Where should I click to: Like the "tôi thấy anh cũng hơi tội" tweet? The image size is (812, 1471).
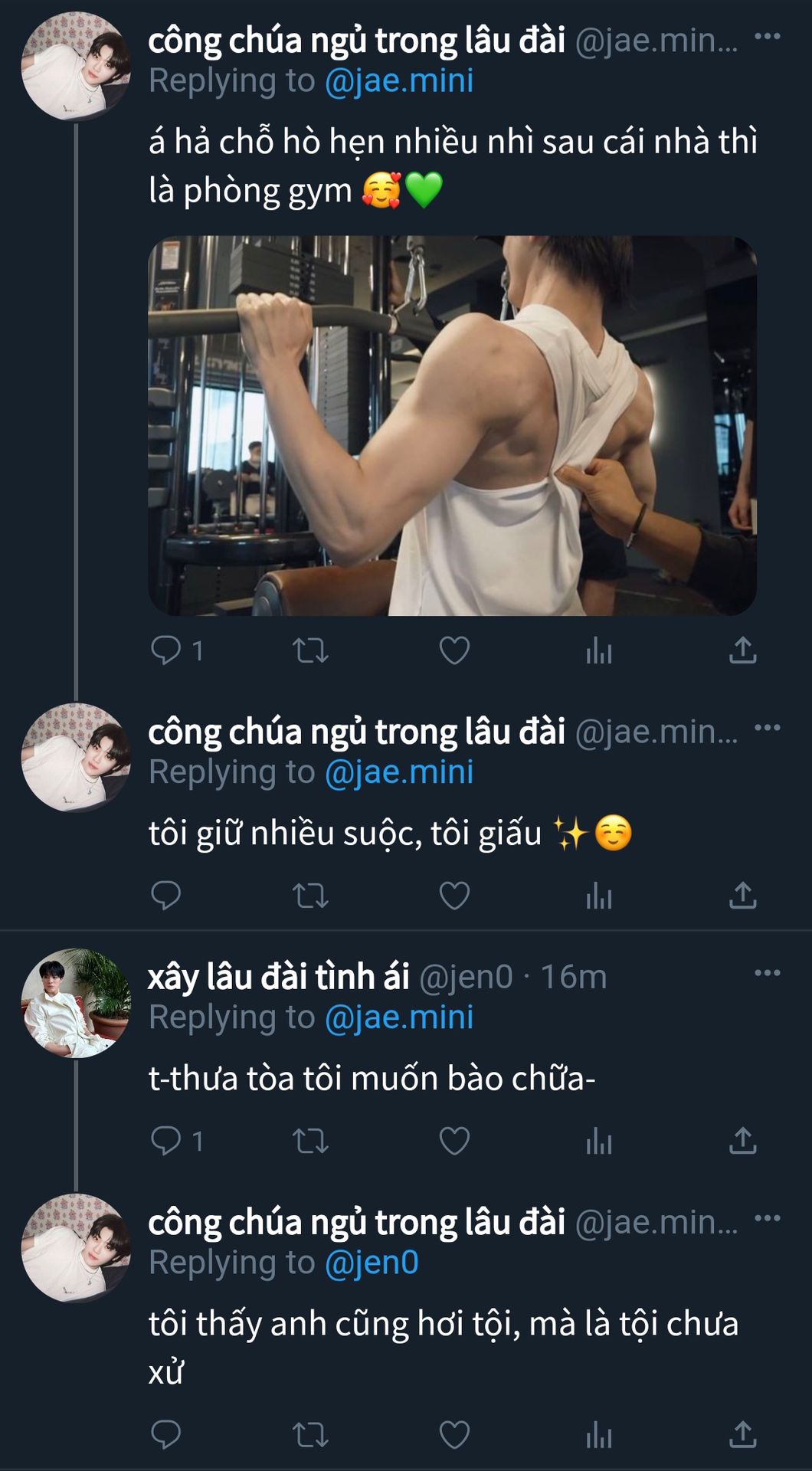[454, 1435]
